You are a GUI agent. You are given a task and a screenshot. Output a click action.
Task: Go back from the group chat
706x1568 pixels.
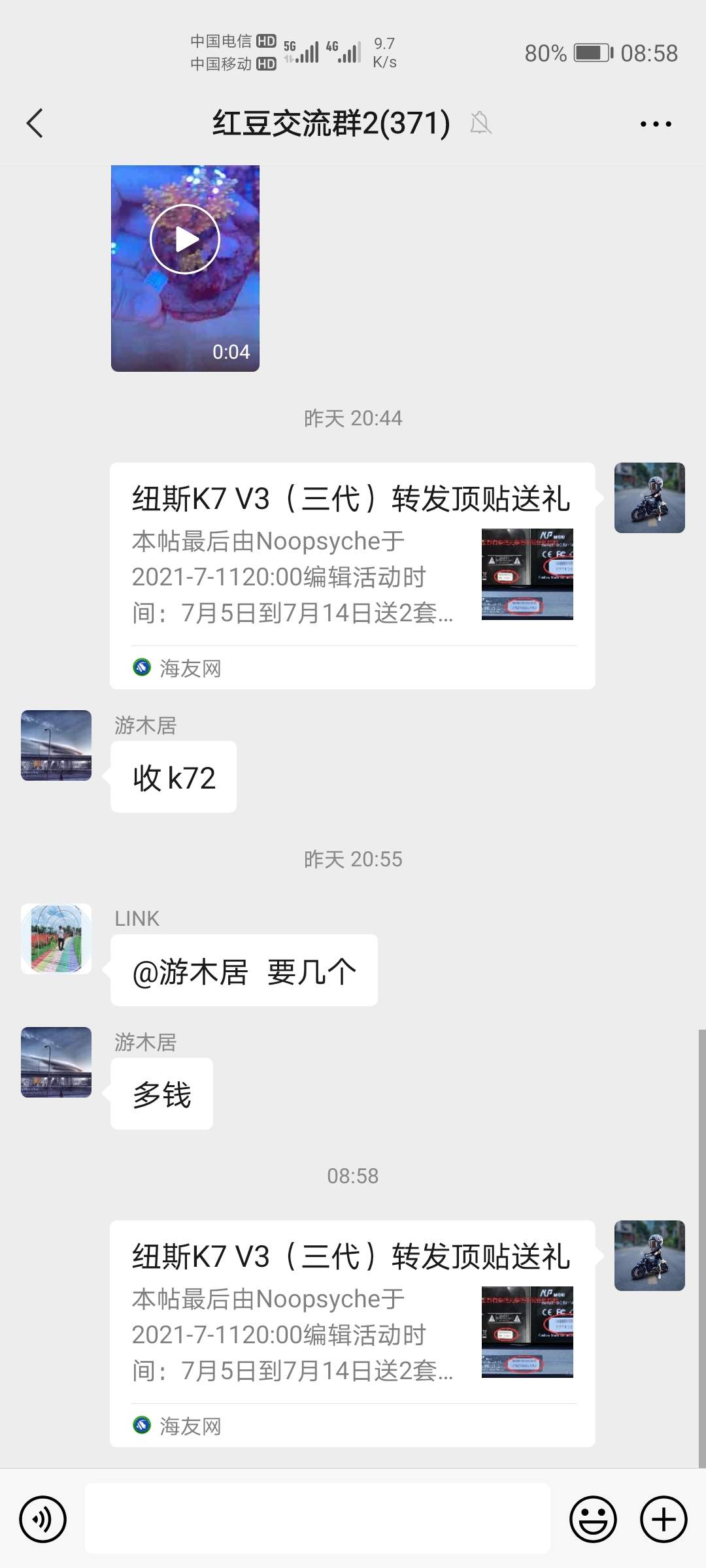pyautogui.click(x=35, y=123)
